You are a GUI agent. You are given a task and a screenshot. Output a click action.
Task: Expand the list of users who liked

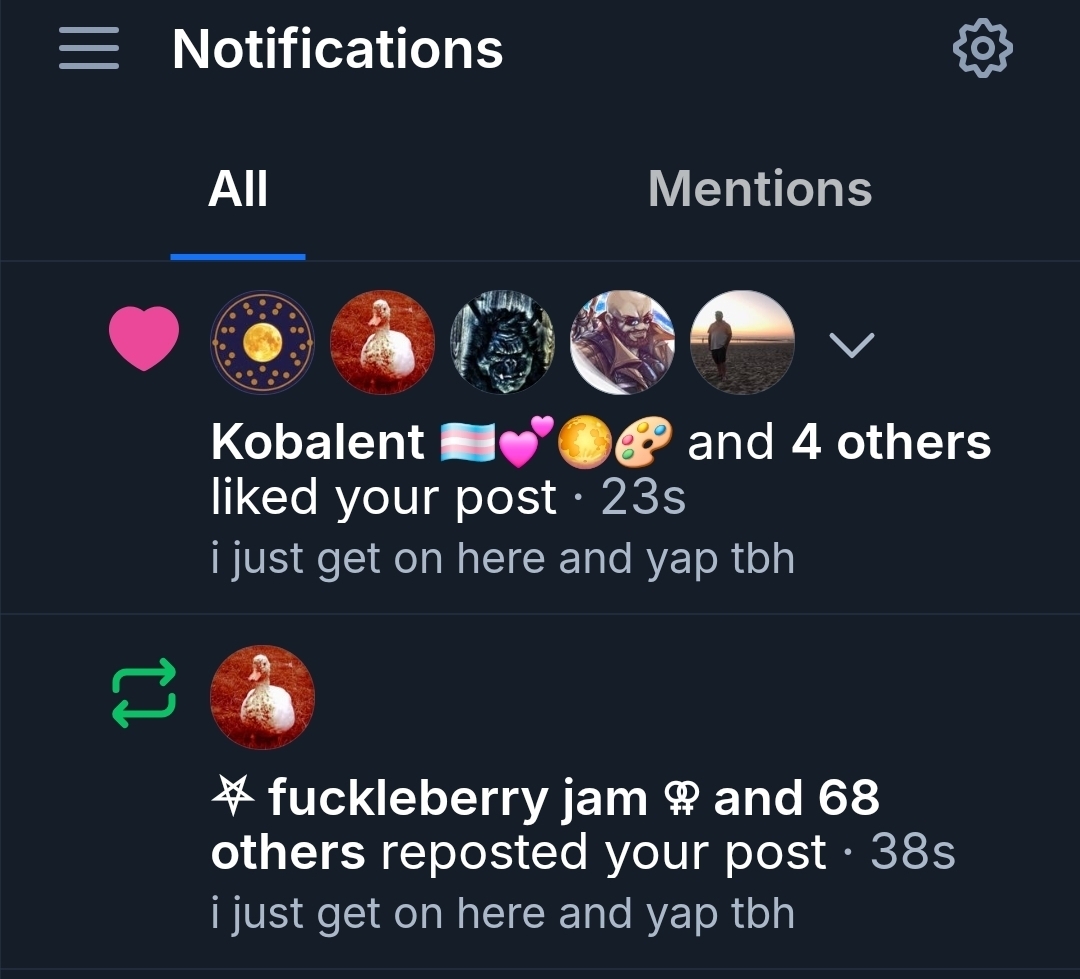click(x=852, y=345)
